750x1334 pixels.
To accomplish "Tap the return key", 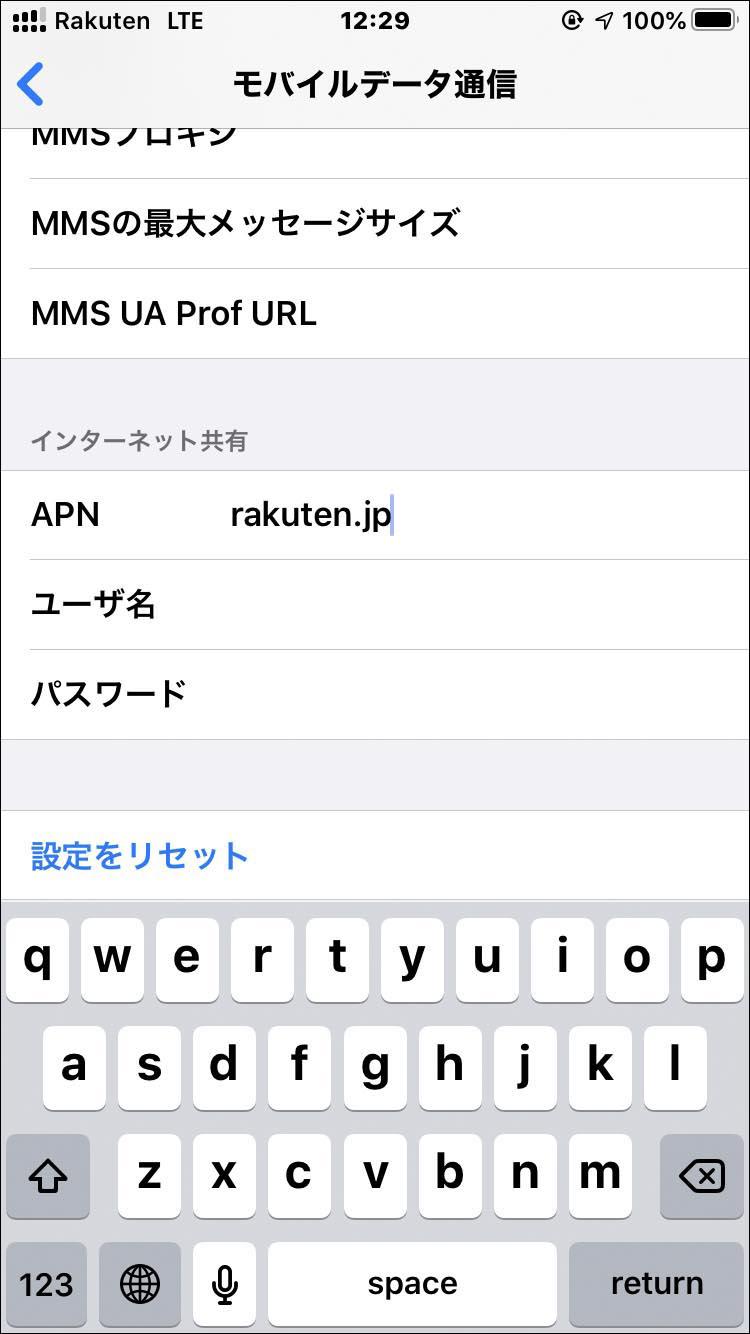I will tap(656, 1284).
